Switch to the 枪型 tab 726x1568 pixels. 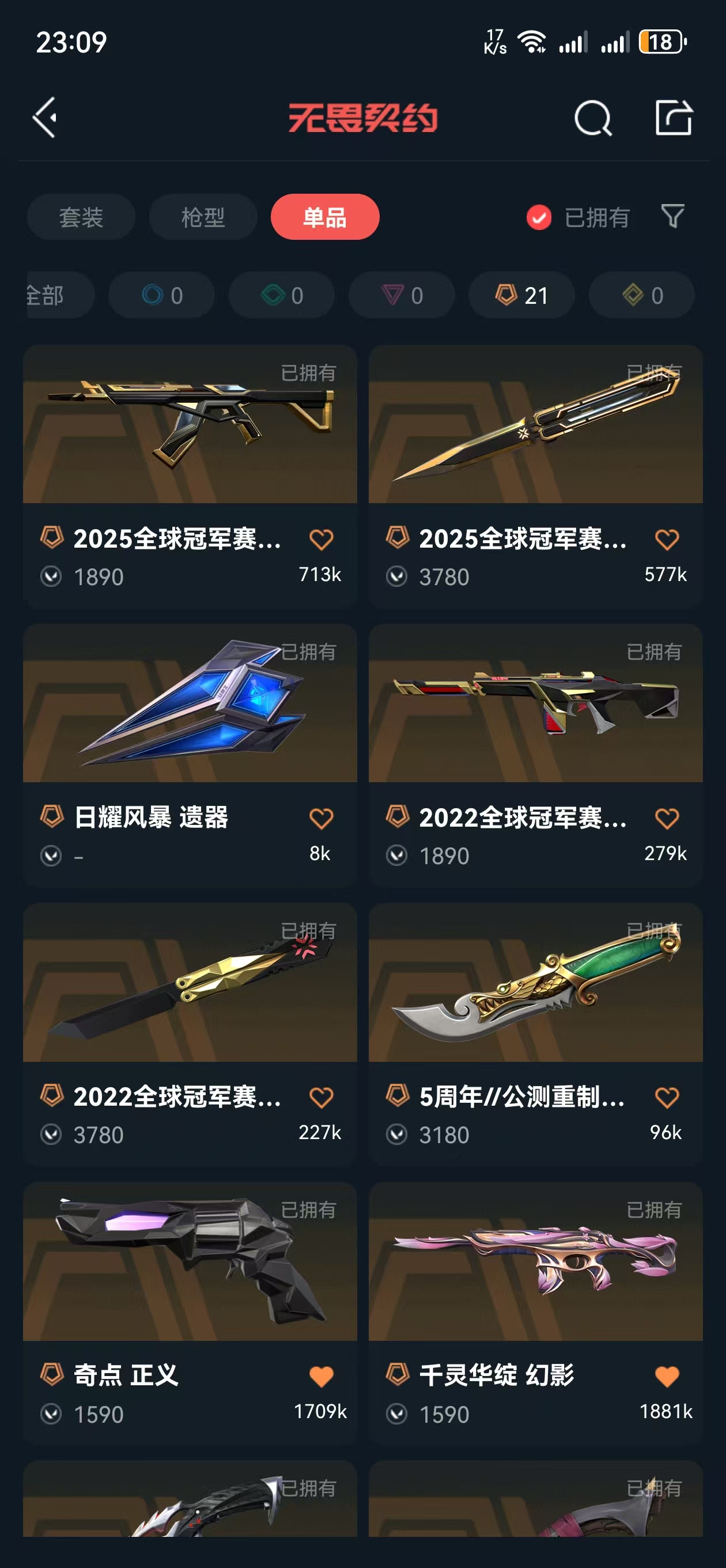pos(203,217)
